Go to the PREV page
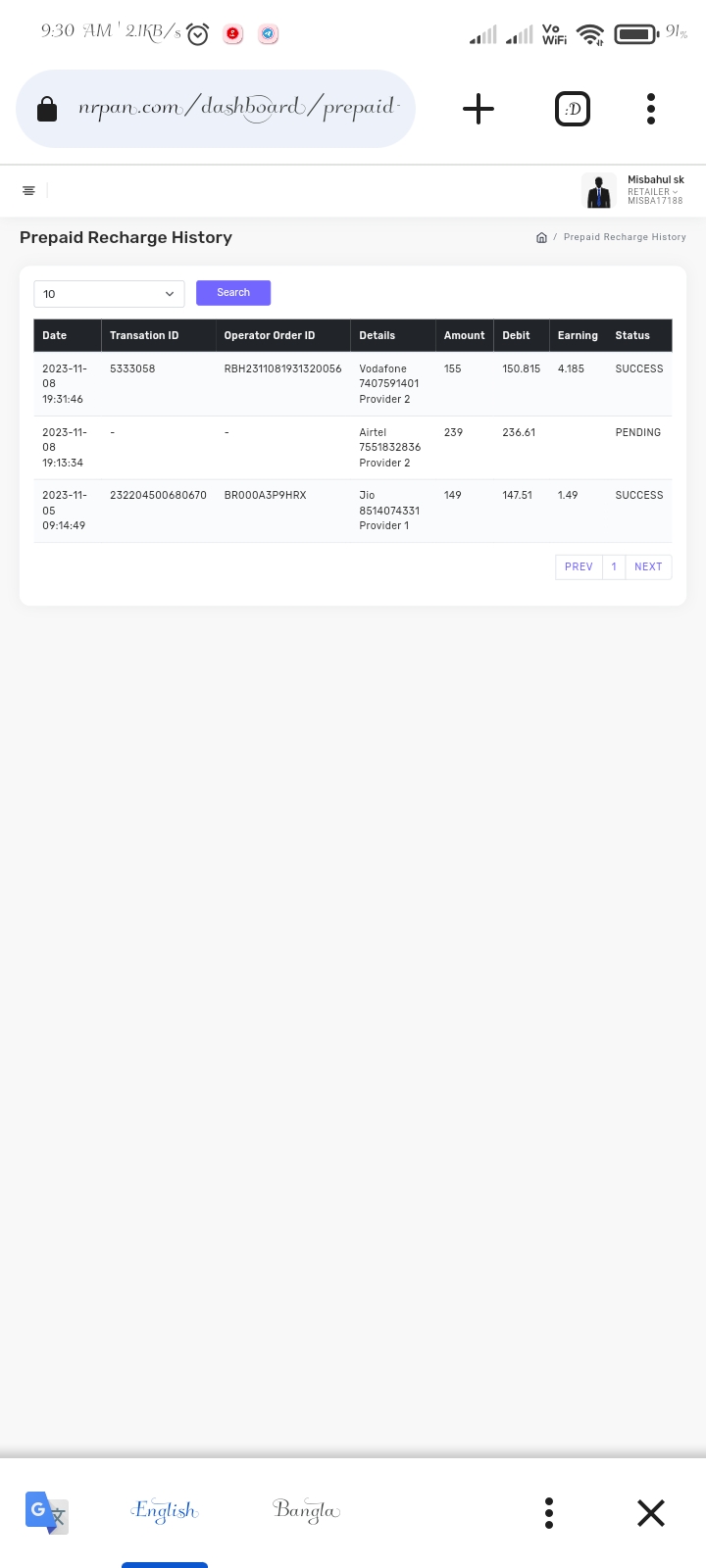706x1568 pixels. point(579,566)
